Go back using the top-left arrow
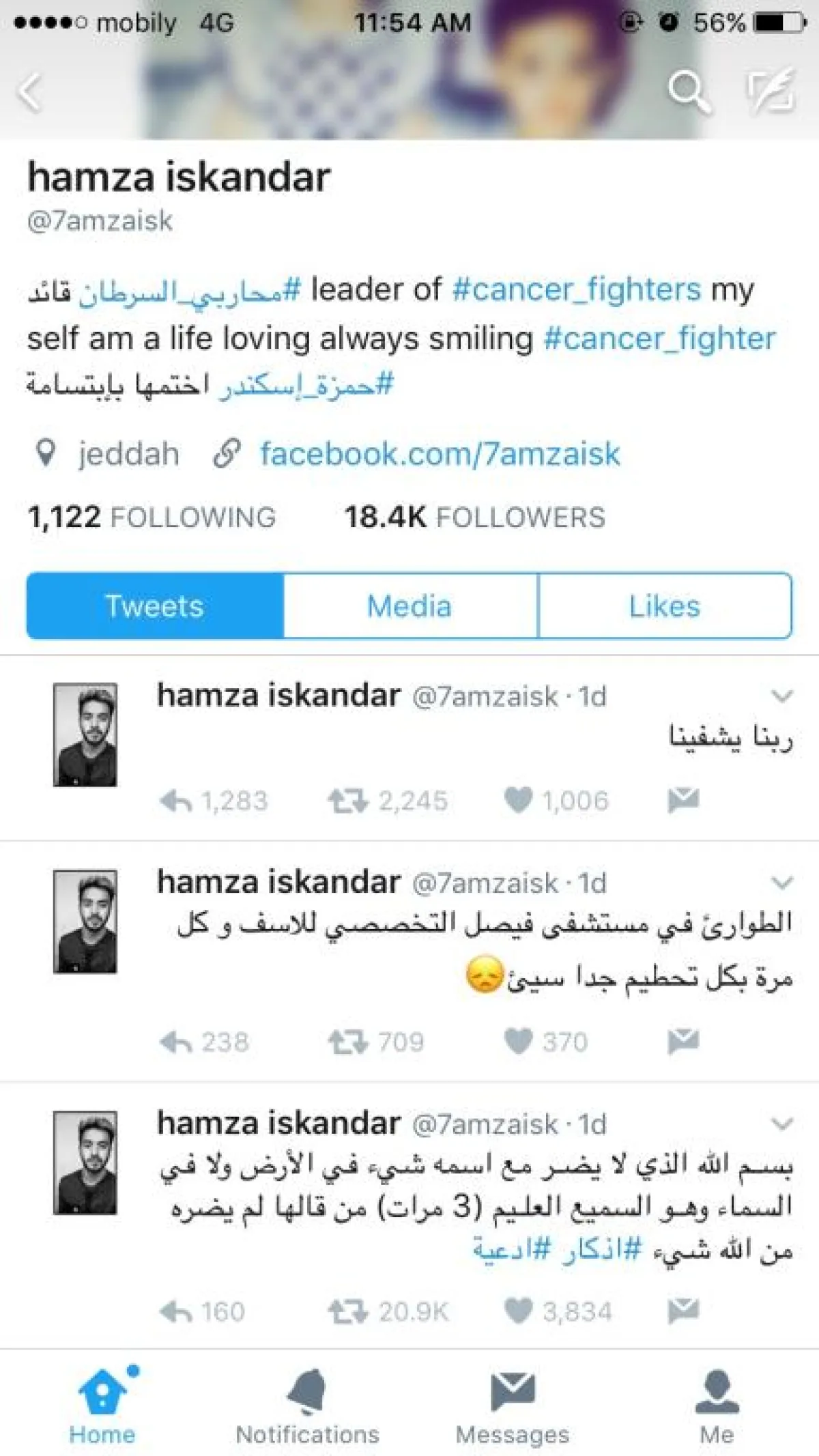This screenshot has height=1456, width=819. [30, 91]
